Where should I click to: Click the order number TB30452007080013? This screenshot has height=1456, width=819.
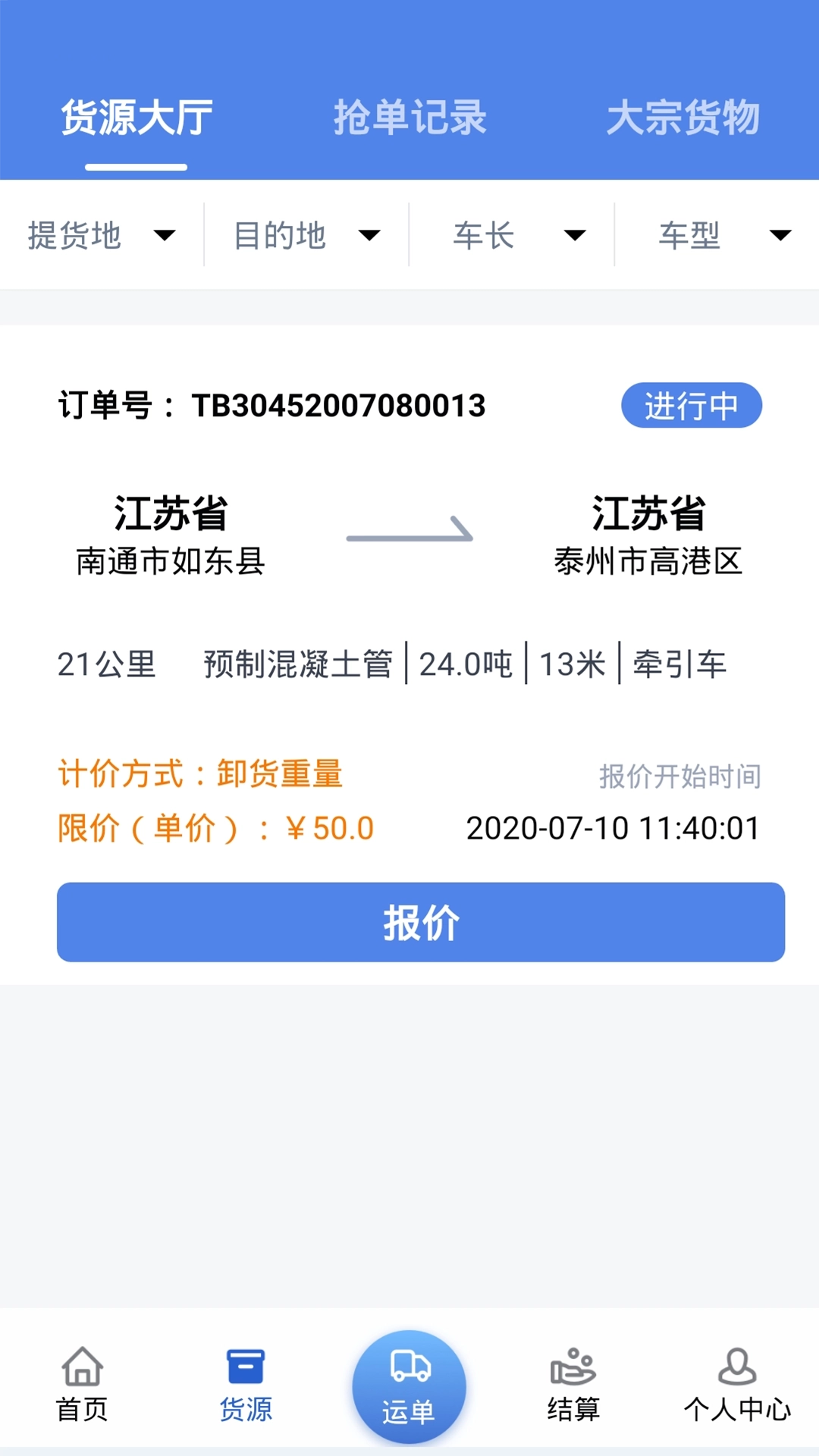click(x=338, y=405)
